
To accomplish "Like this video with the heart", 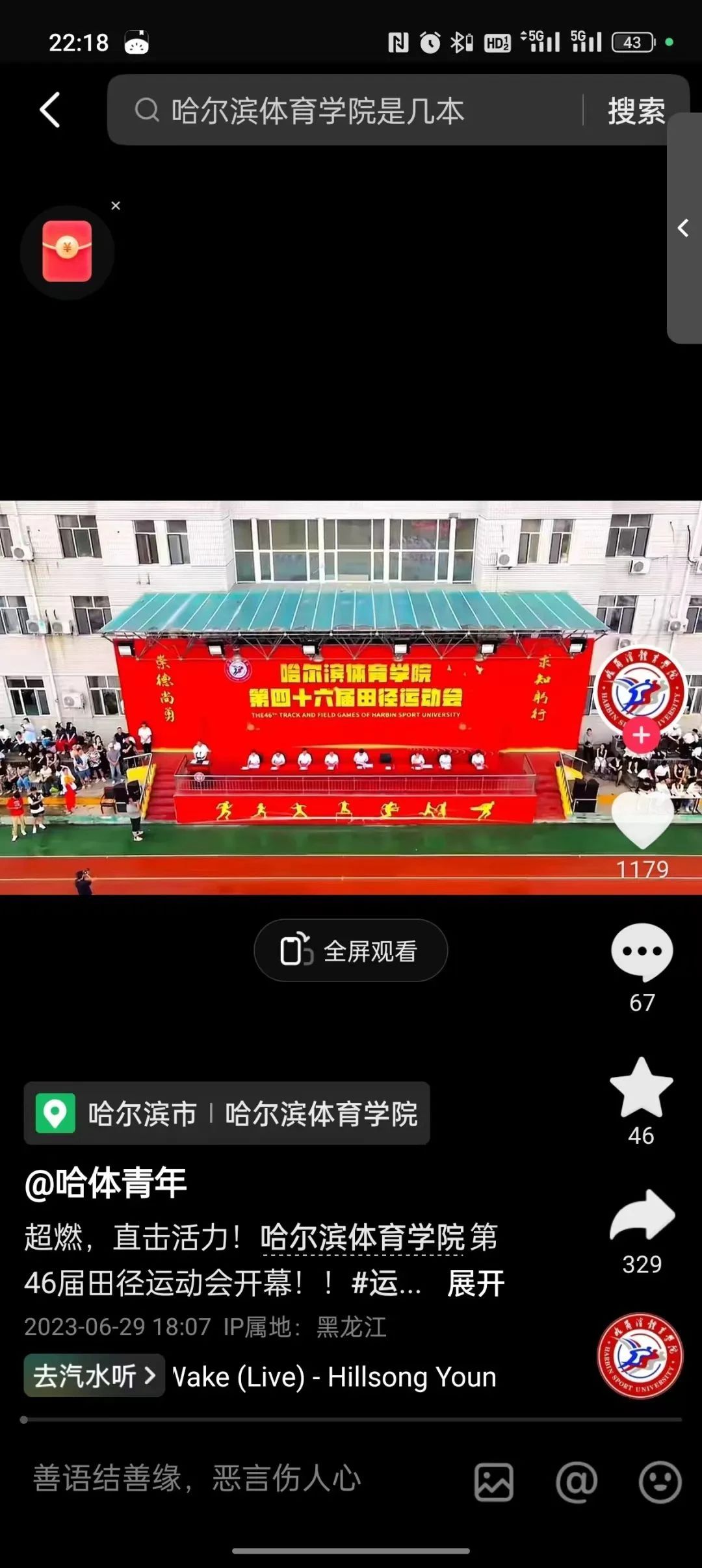I will tap(642, 821).
